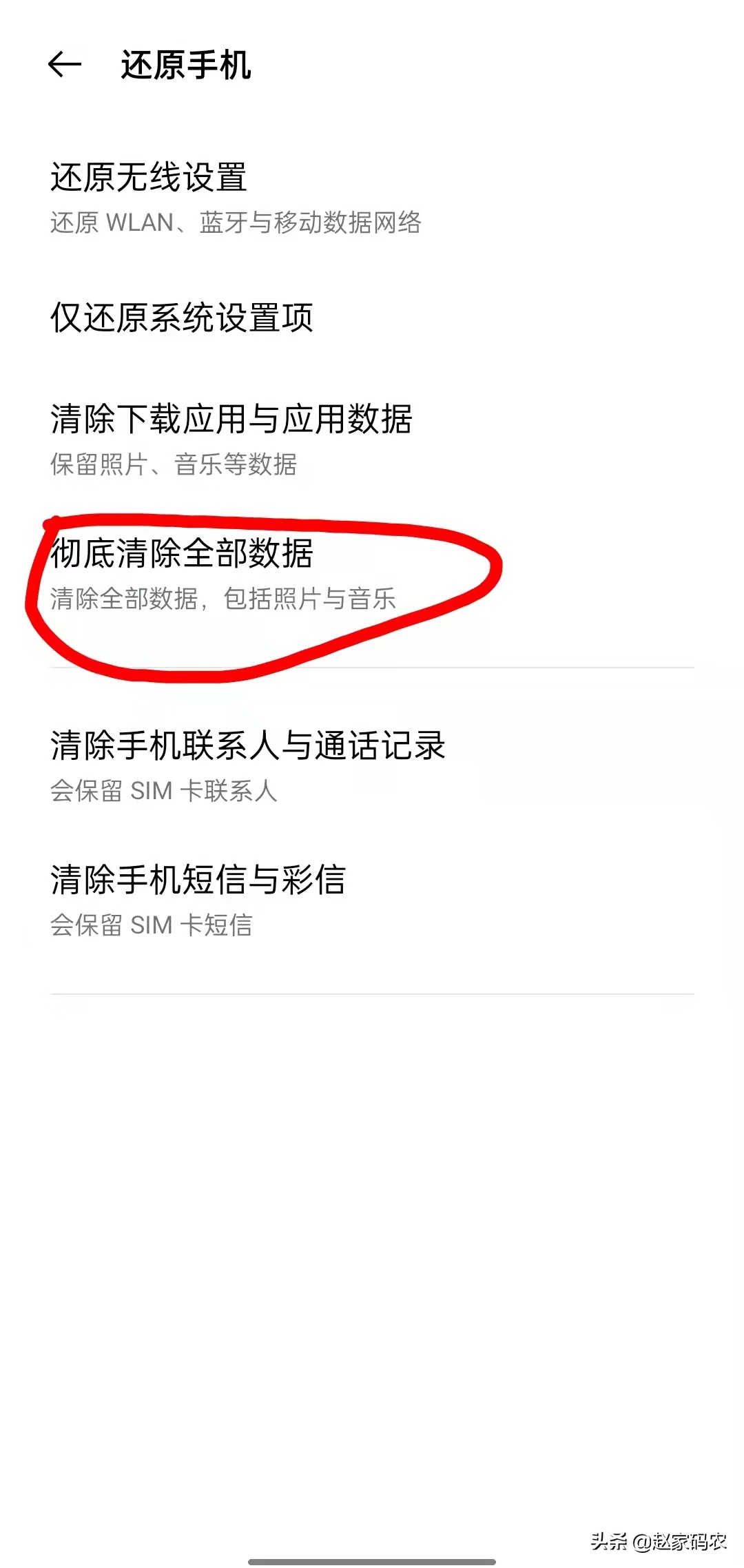This screenshot has height=1568, width=744.
Task: Tap the subtitle 还原 WLAN、蓝牙与移动数据网络
Action: pos(238,222)
